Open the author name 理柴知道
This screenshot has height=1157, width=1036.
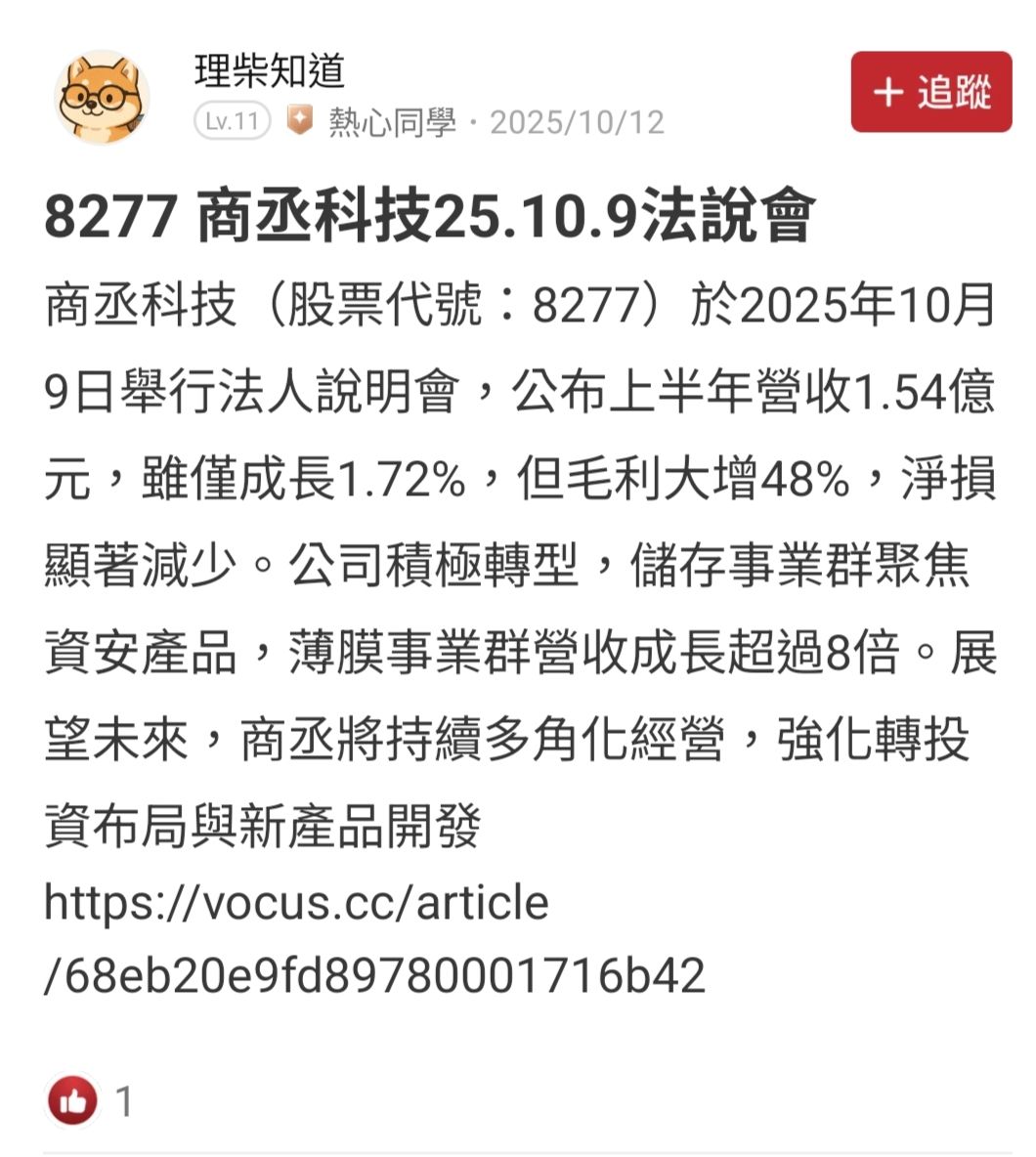(270, 70)
